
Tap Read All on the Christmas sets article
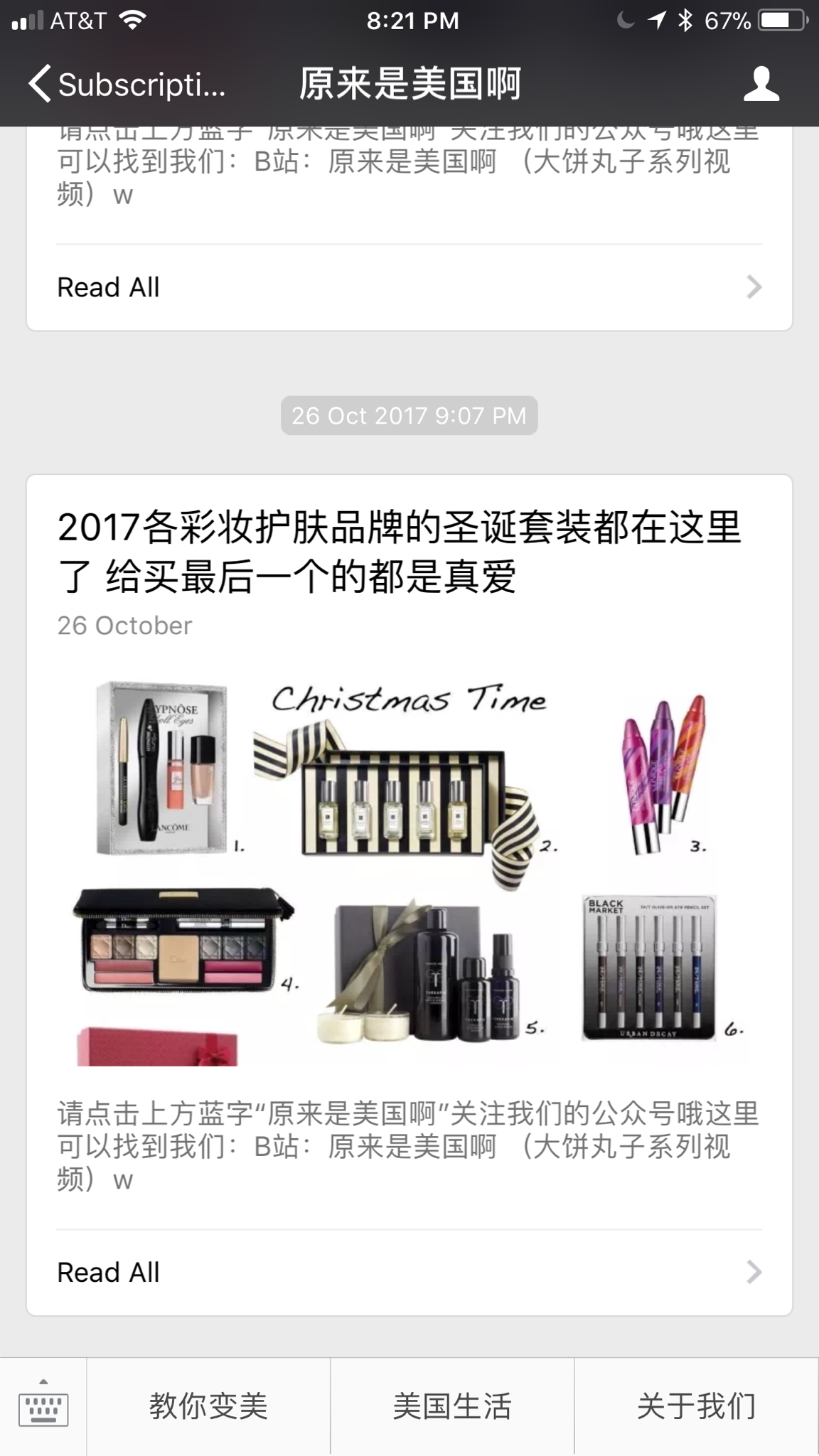pos(107,1271)
